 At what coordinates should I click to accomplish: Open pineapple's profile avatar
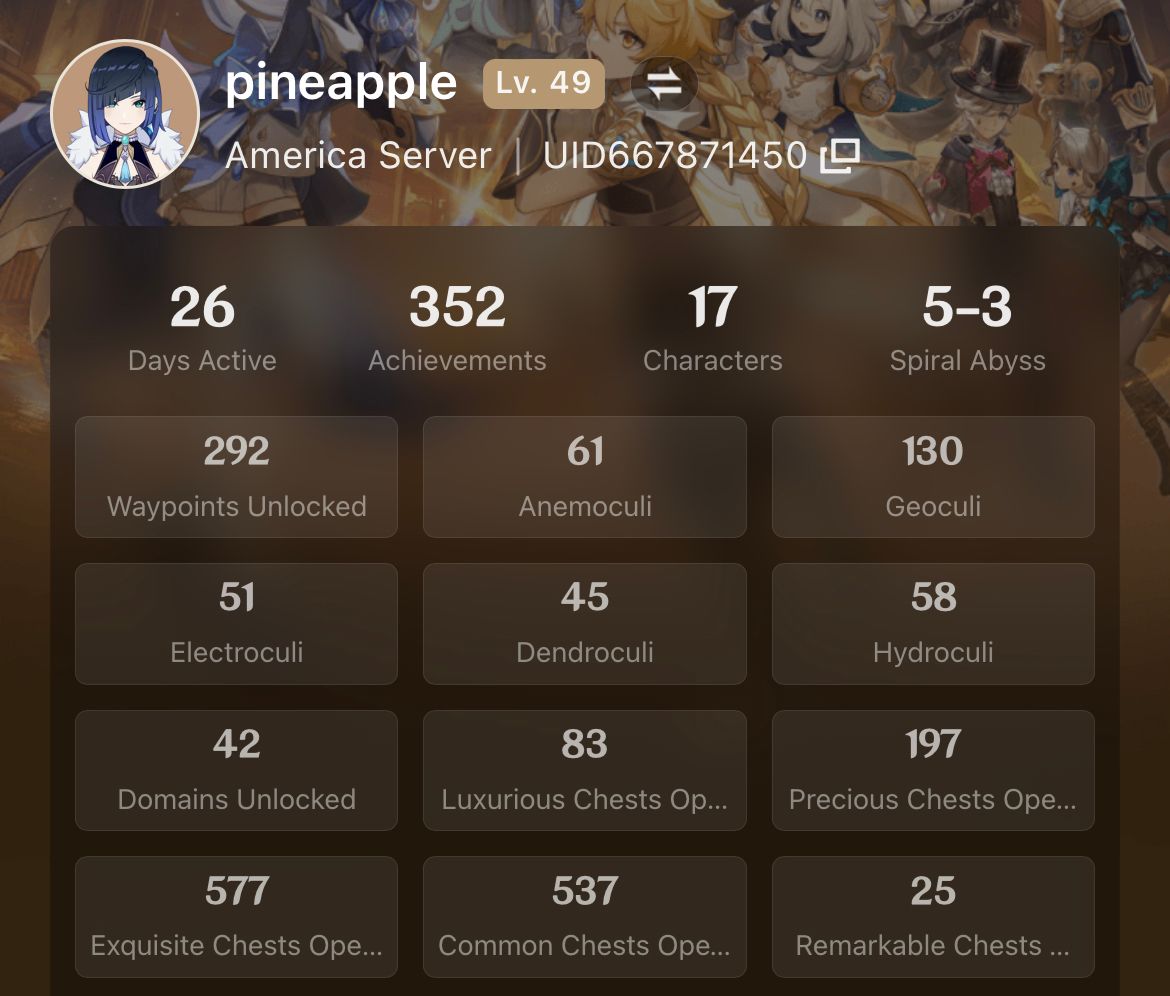(125, 113)
